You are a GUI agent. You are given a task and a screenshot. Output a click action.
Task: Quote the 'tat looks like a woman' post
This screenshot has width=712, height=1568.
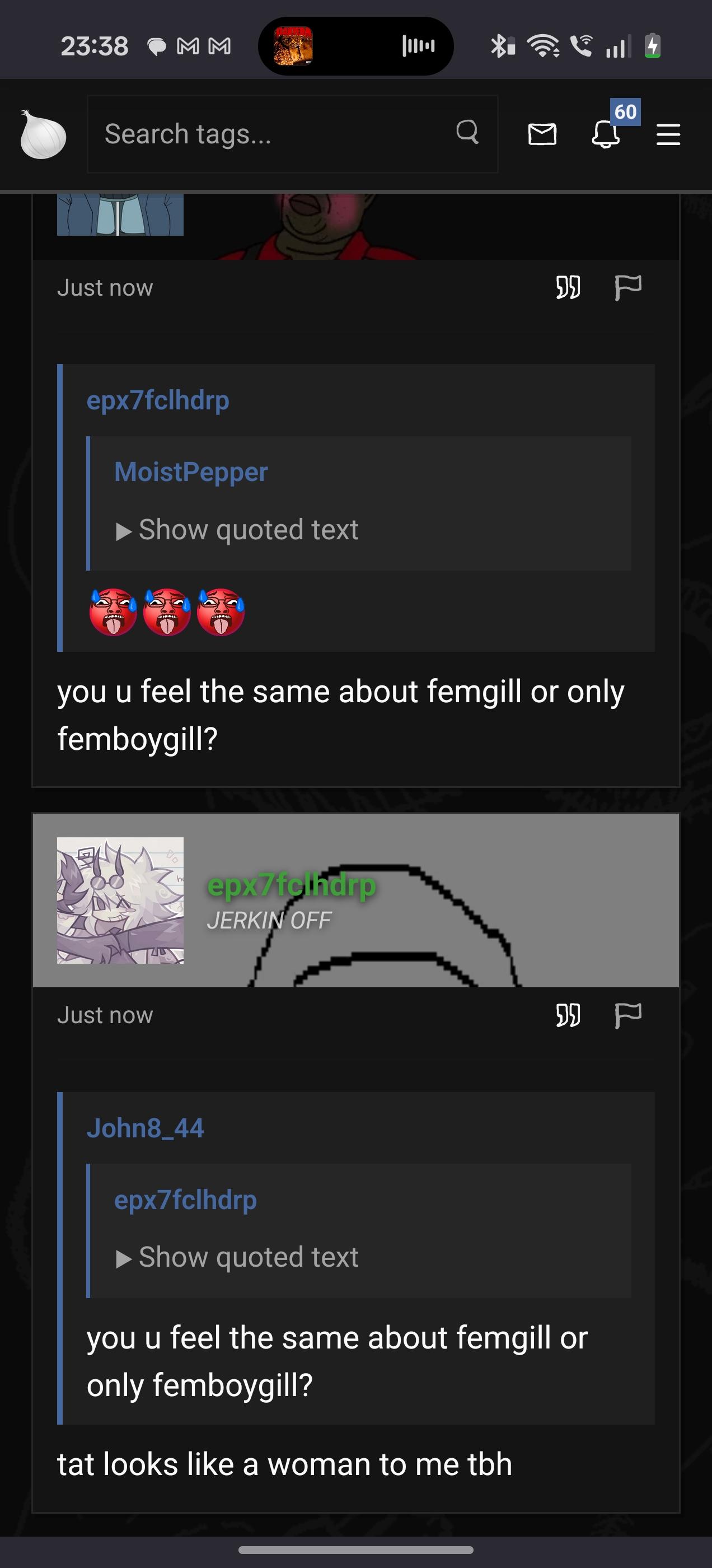(x=567, y=1015)
